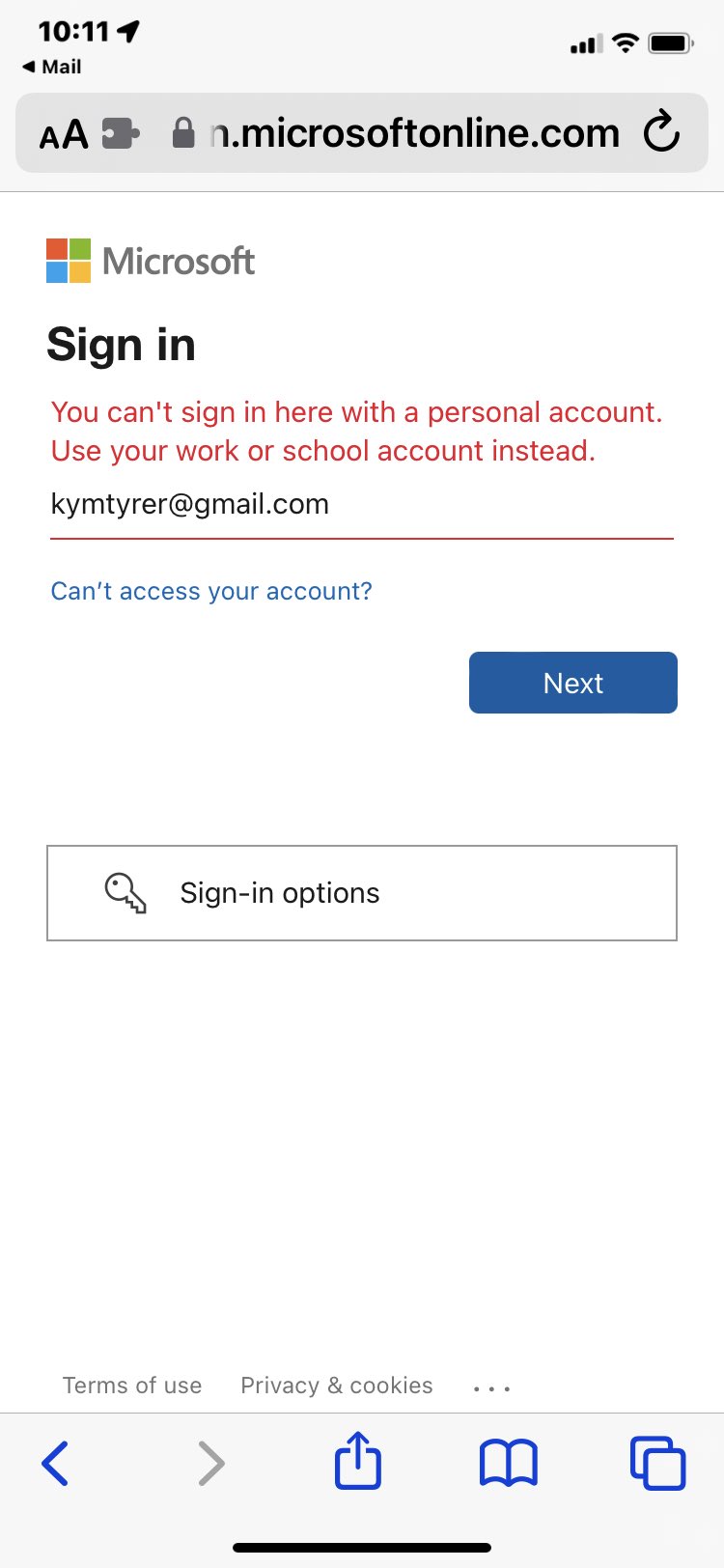The image size is (724, 1568).
Task: Go back to the previous page
Action: tap(55, 1463)
